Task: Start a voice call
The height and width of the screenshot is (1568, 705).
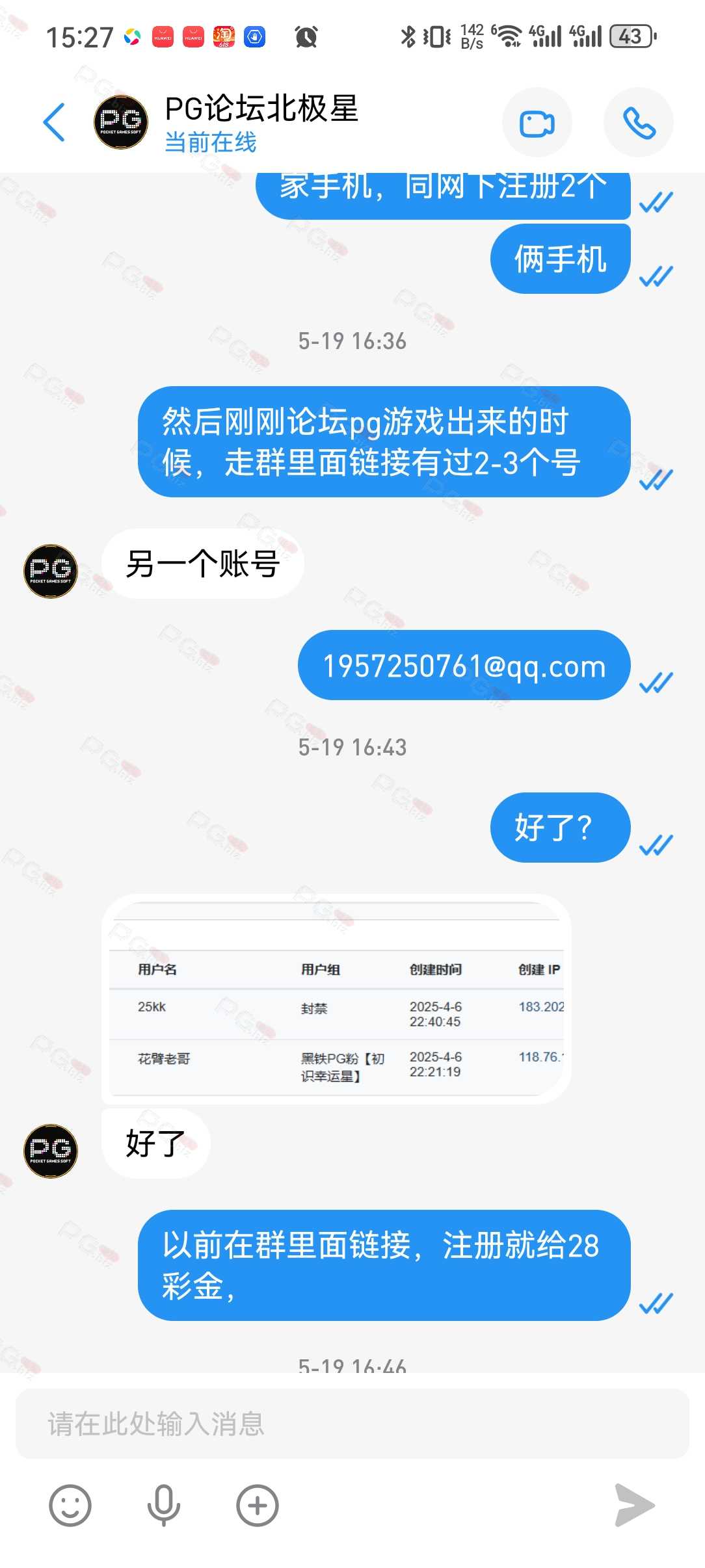Action: [x=639, y=122]
